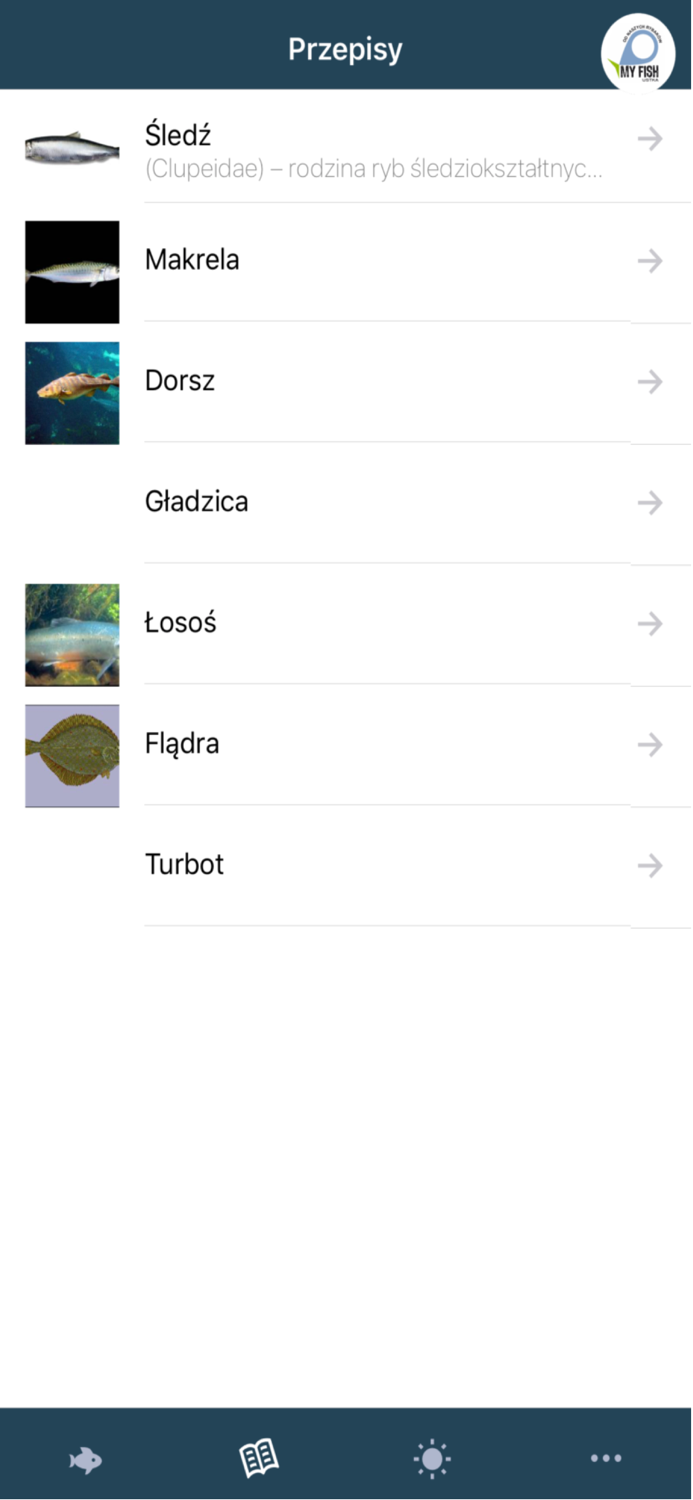Go to the sun weather tab
The height and width of the screenshot is (1500, 693).
point(432,1459)
